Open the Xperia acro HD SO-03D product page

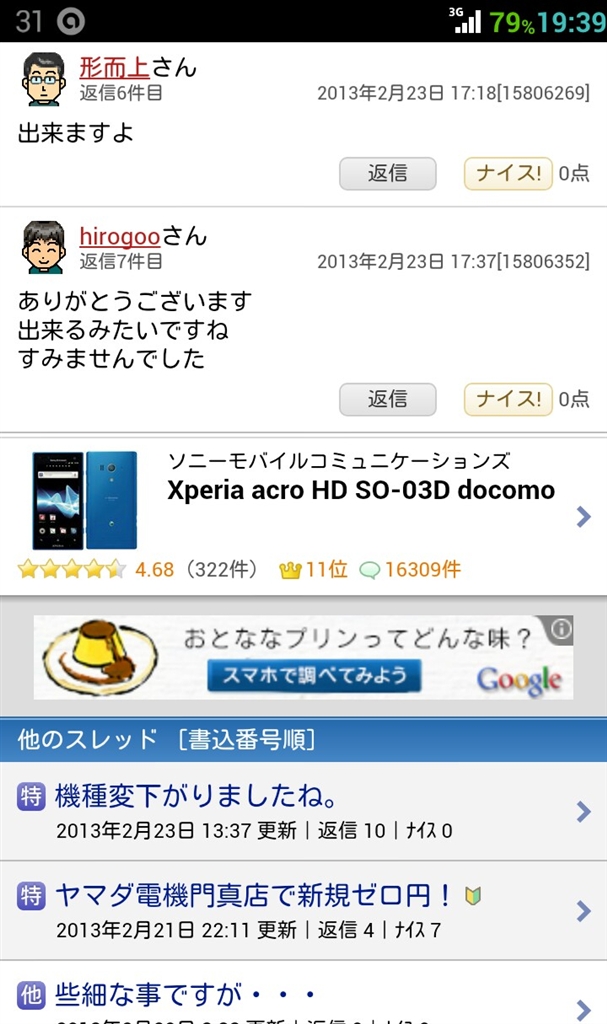click(x=360, y=490)
